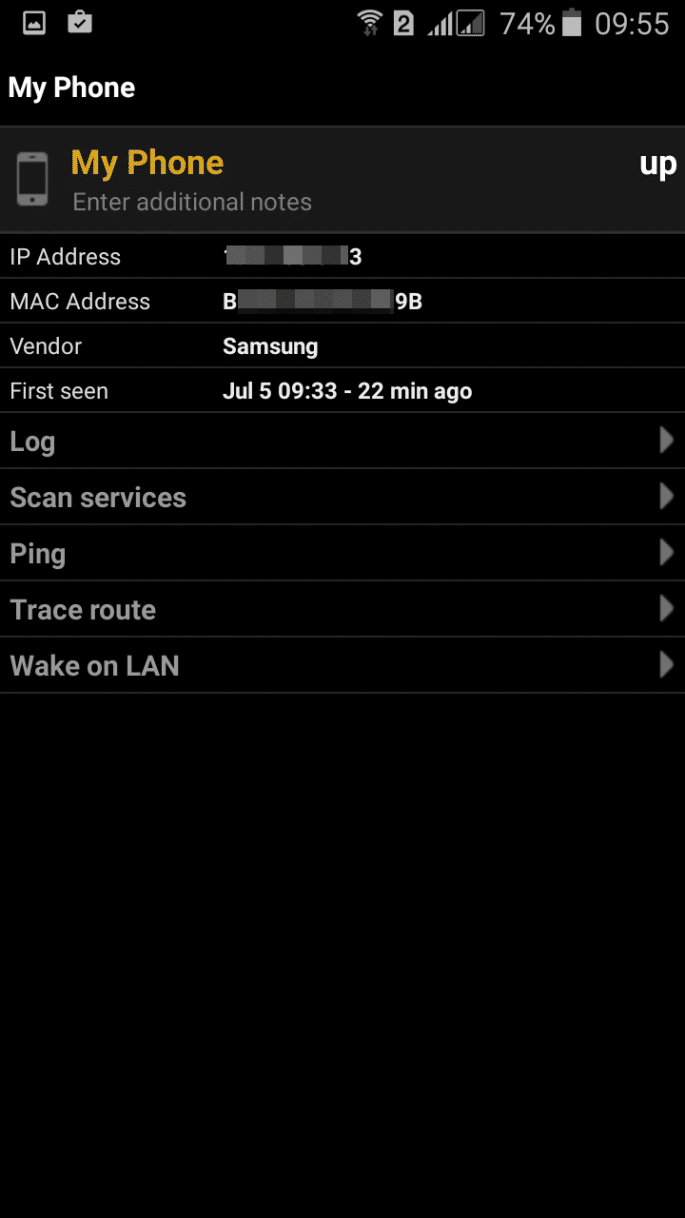Open Wake on LAN
The image size is (685, 1218).
(340, 665)
